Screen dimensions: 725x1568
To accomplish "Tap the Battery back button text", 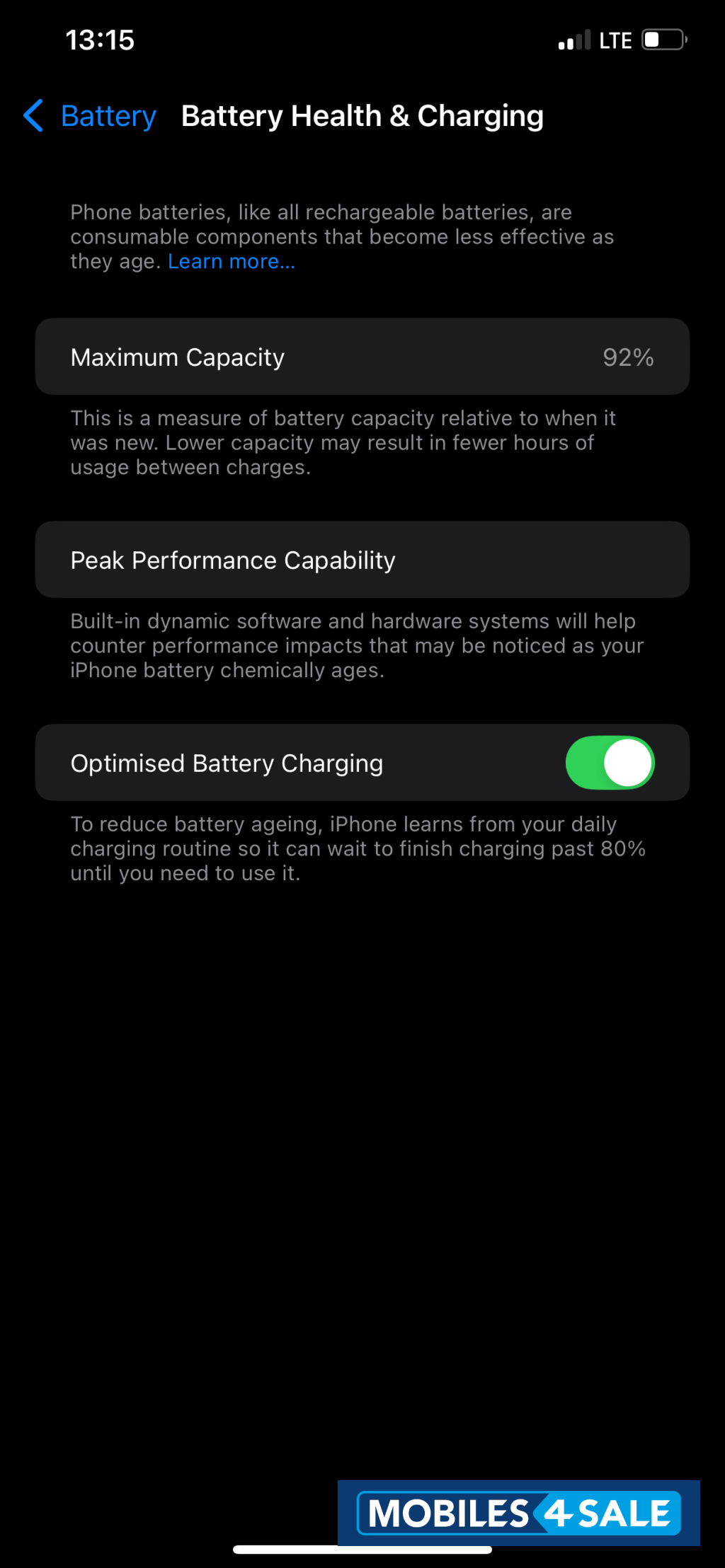I will 108,116.
